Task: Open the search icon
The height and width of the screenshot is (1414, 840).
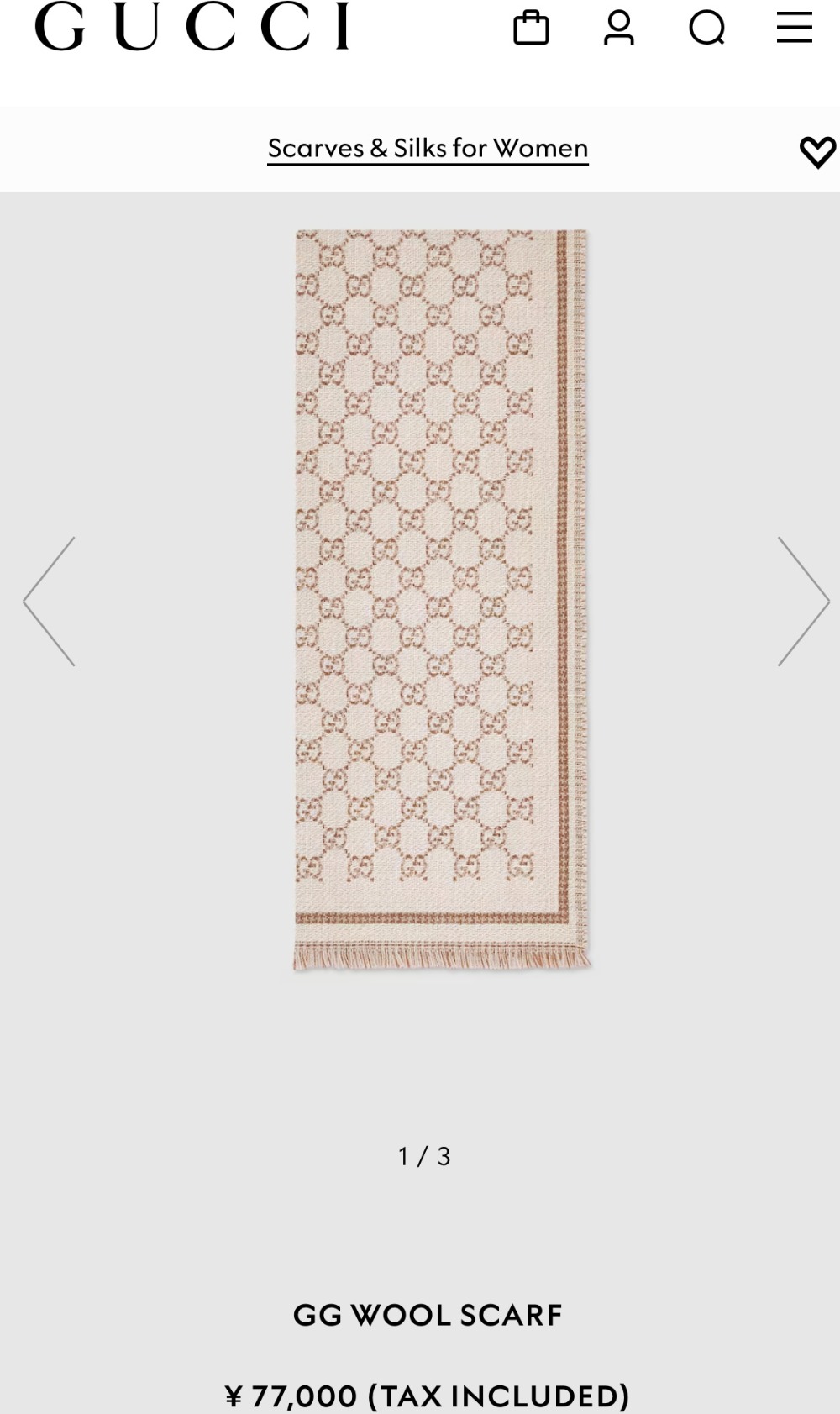Action: coord(706,28)
